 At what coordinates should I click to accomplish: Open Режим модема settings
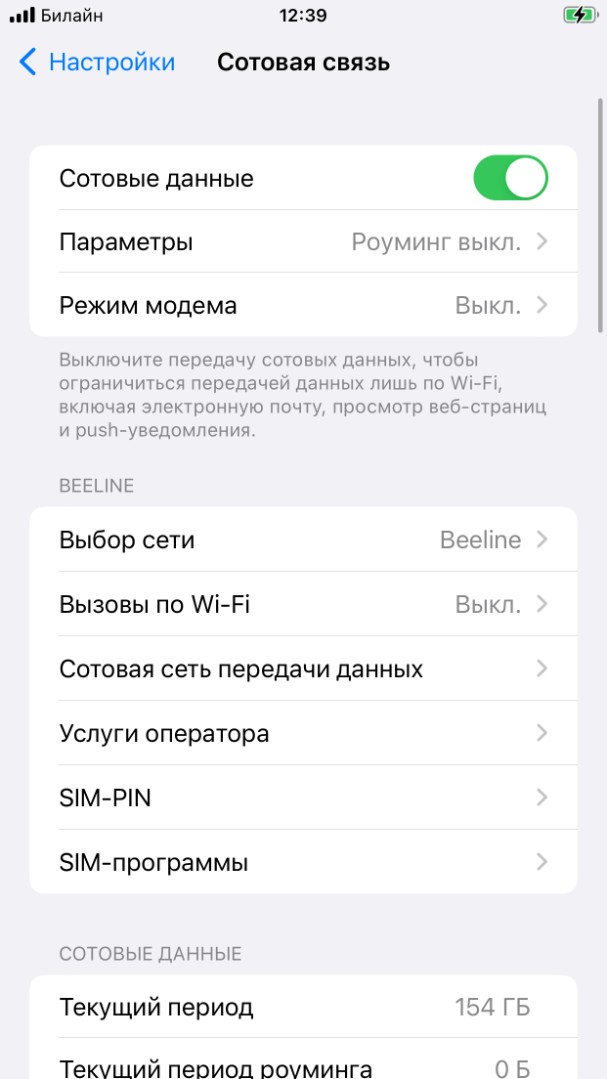coord(304,305)
